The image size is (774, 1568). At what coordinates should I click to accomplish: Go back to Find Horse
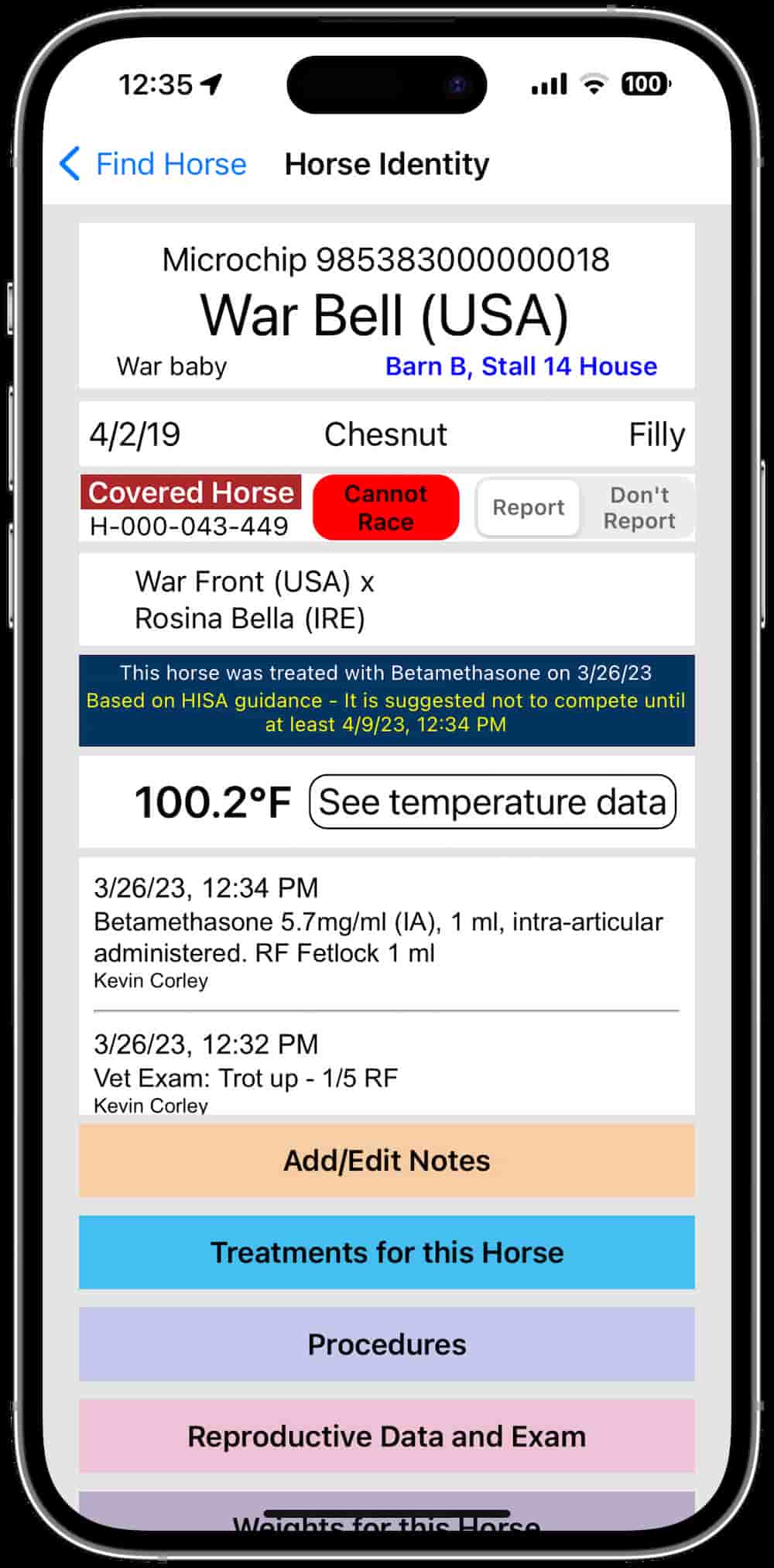click(x=153, y=164)
